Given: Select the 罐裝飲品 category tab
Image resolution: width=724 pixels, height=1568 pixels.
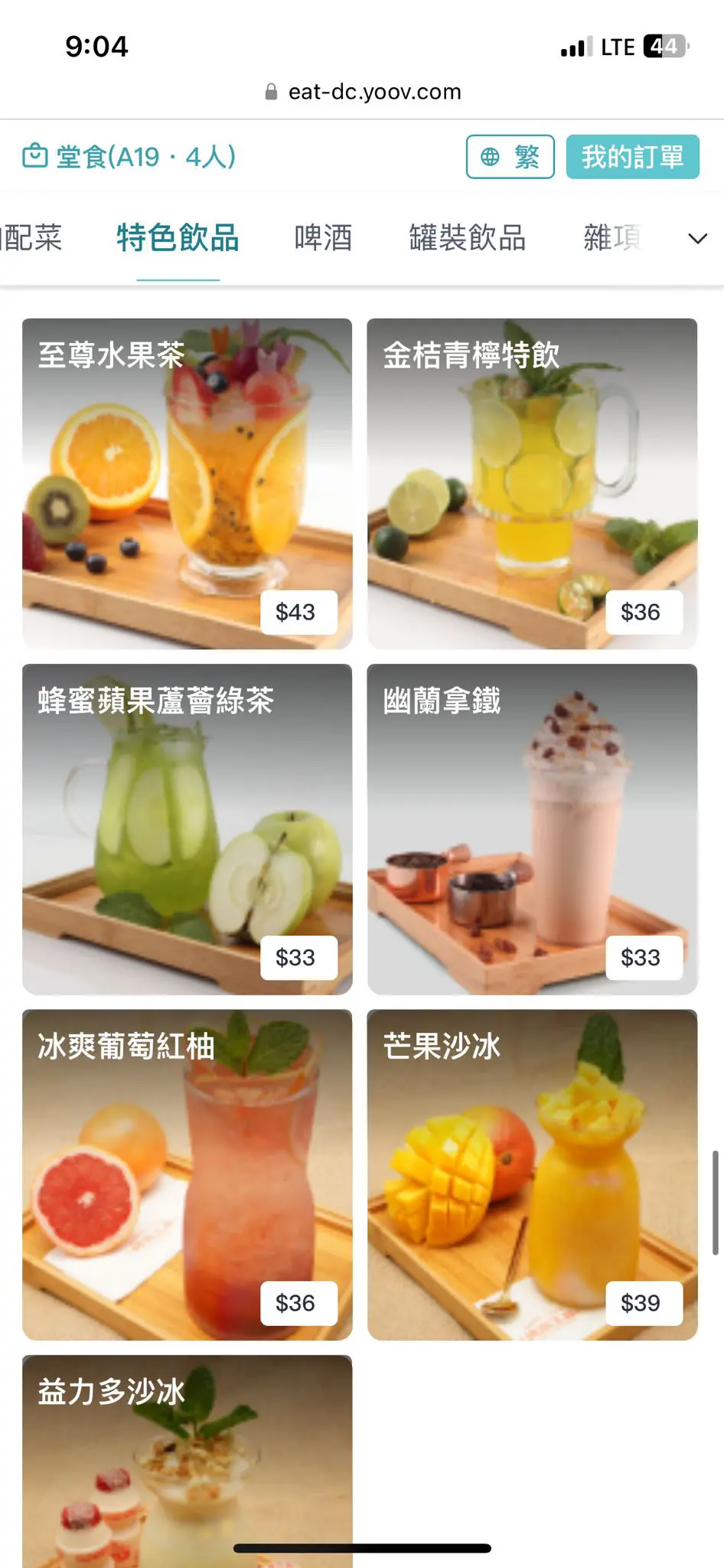Looking at the screenshot, I should click(x=467, y=238).
